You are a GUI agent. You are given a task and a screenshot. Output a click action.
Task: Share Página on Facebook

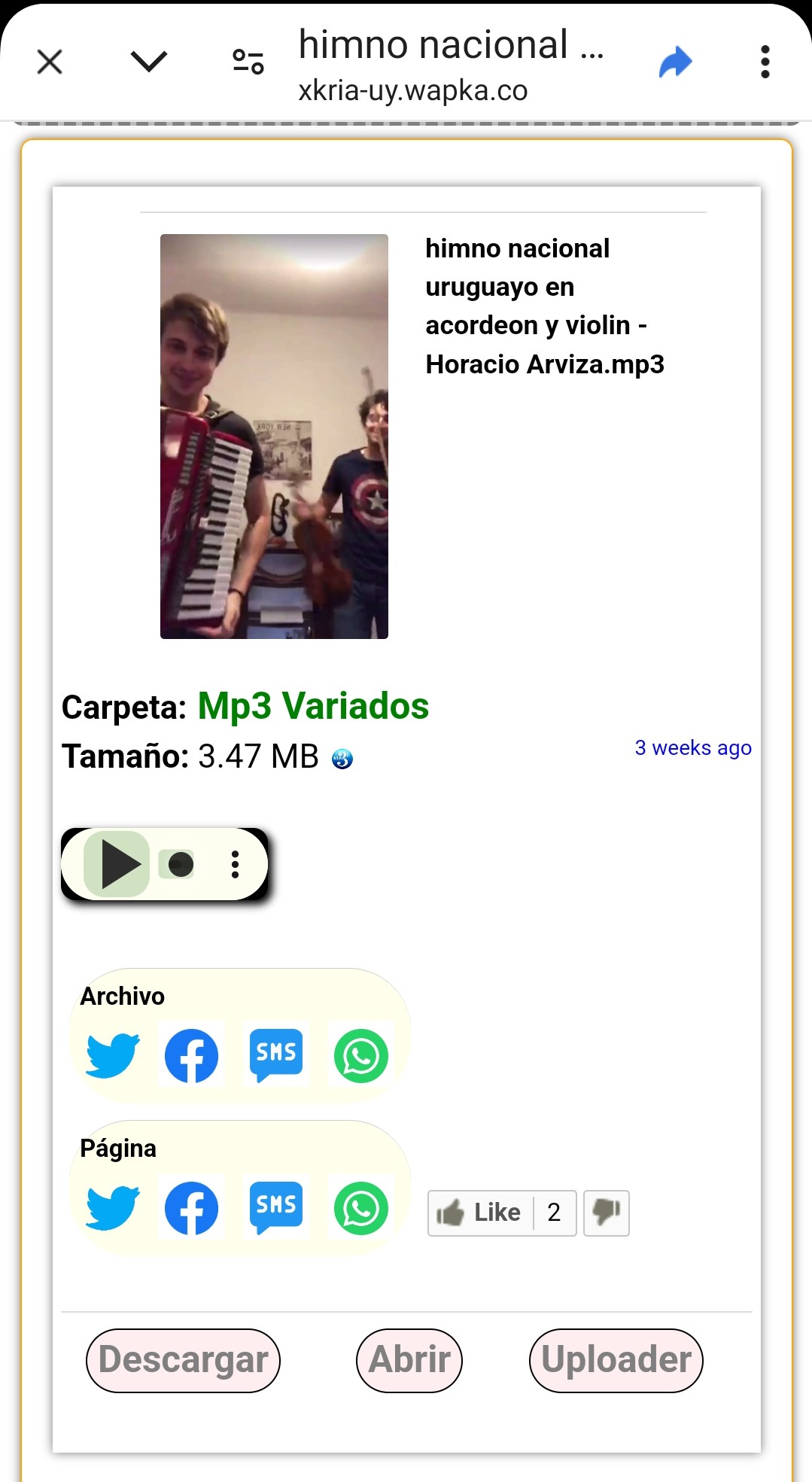coord(191,1208)
